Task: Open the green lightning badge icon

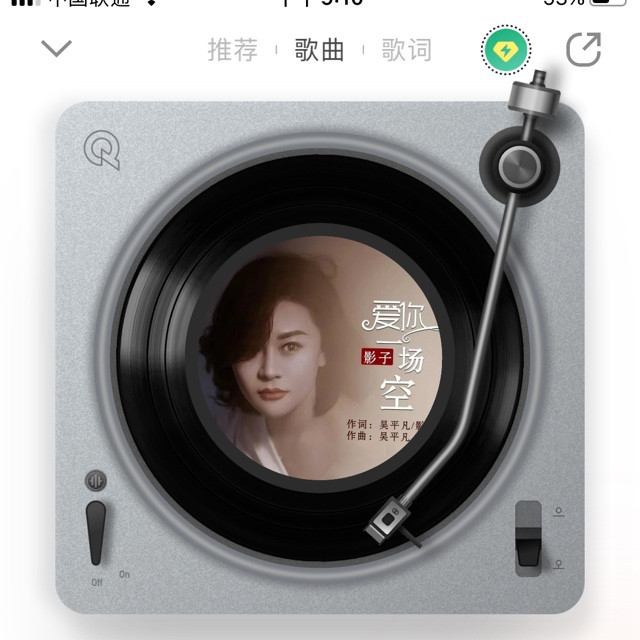Action: tap(506, 50)
